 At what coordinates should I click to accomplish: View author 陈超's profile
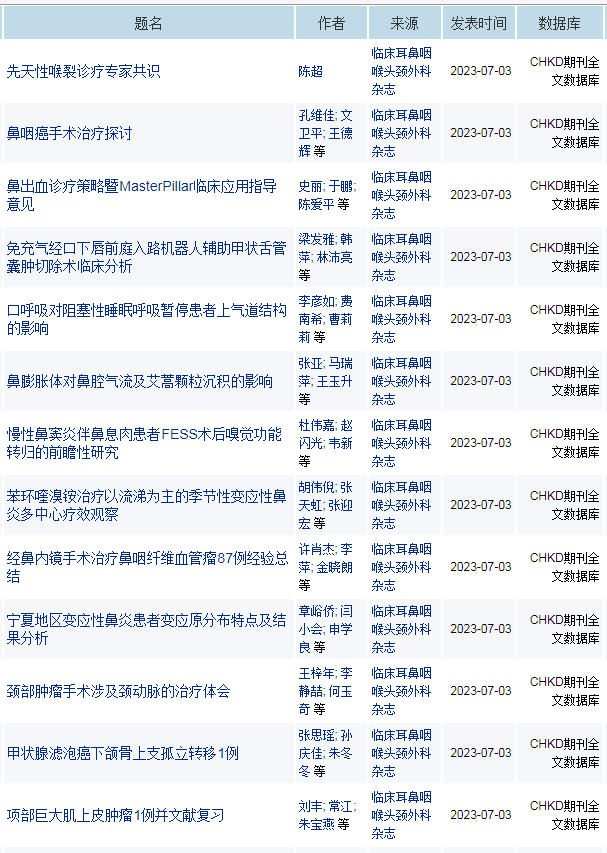(x=311, y=71)
